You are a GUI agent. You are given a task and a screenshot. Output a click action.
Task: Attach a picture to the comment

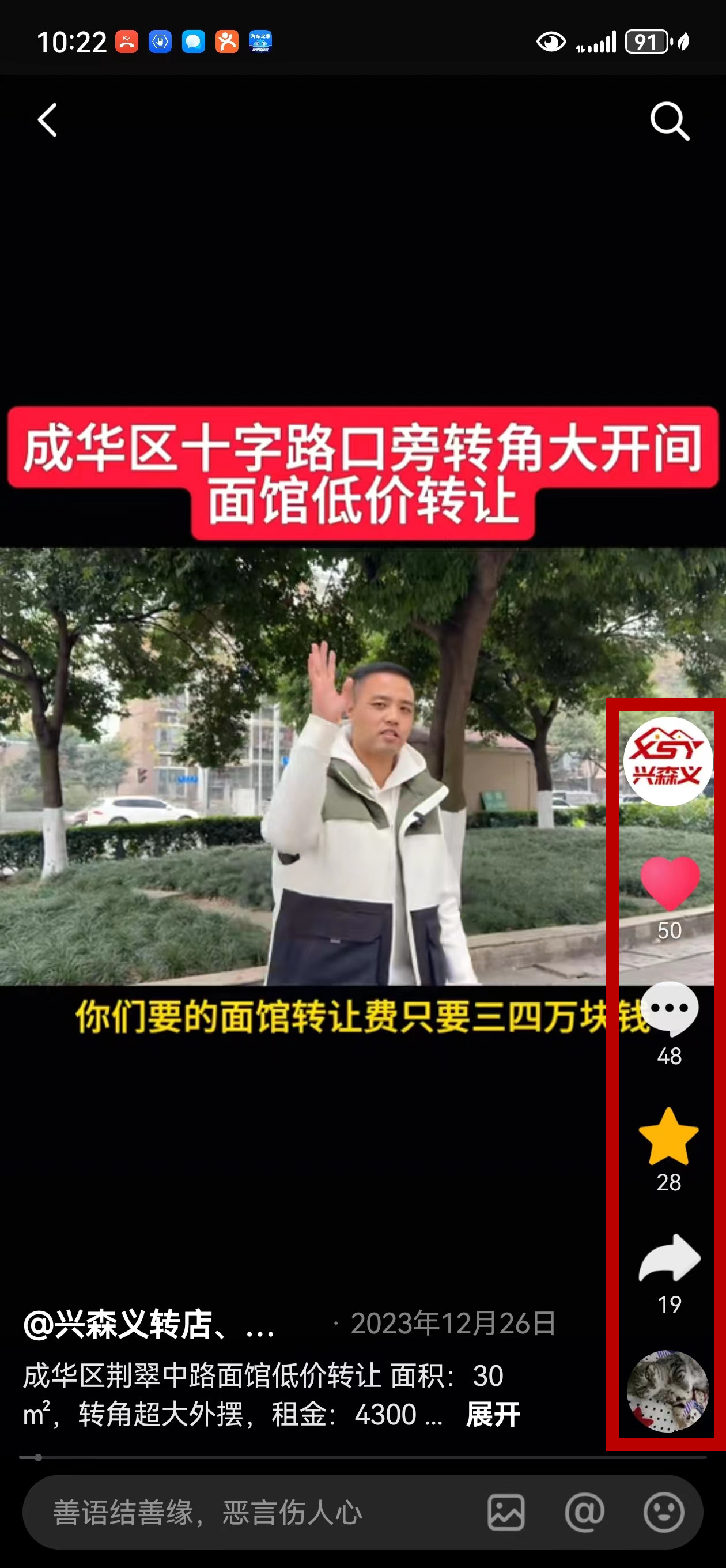pyautogui.click(x=506, y=1513)
